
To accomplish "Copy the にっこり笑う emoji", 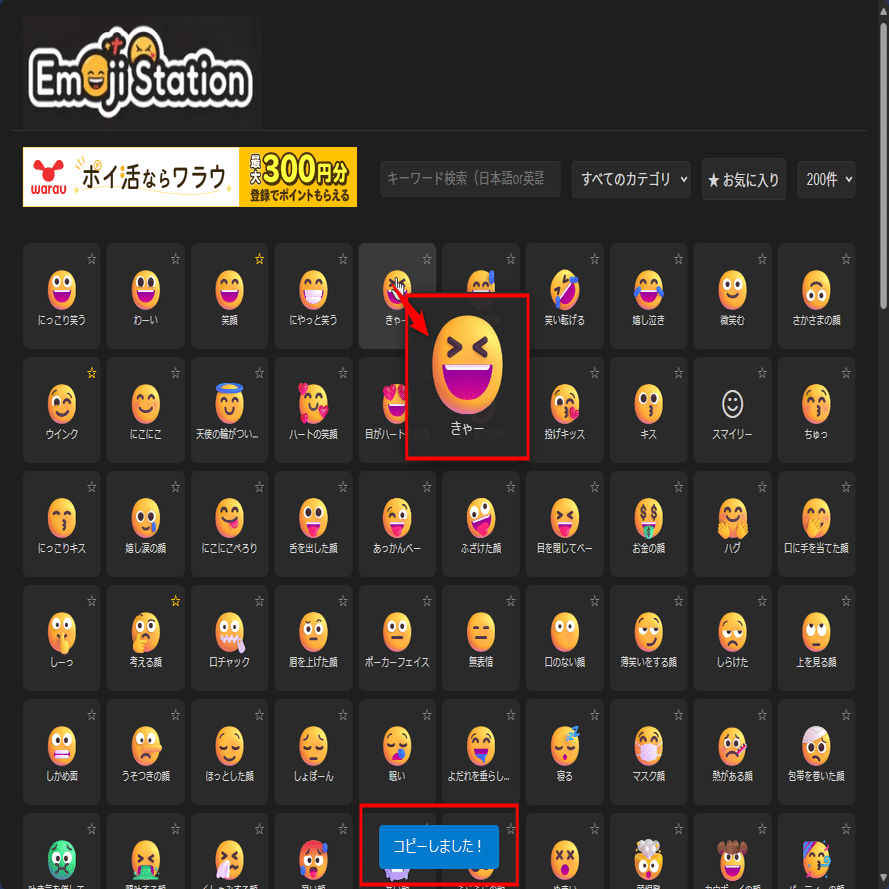I will point(62,296).
